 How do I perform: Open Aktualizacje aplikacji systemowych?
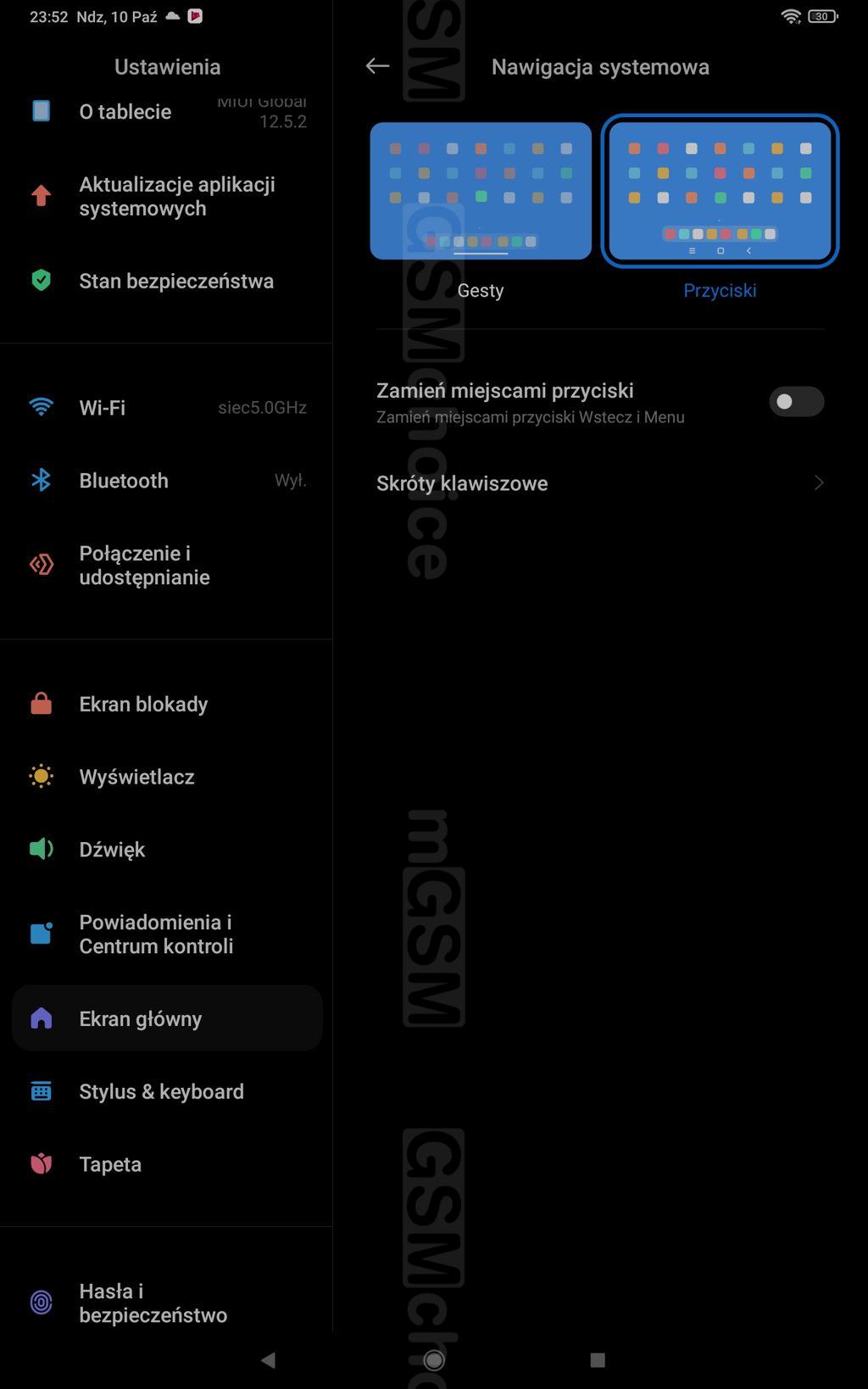pos(167,197)
